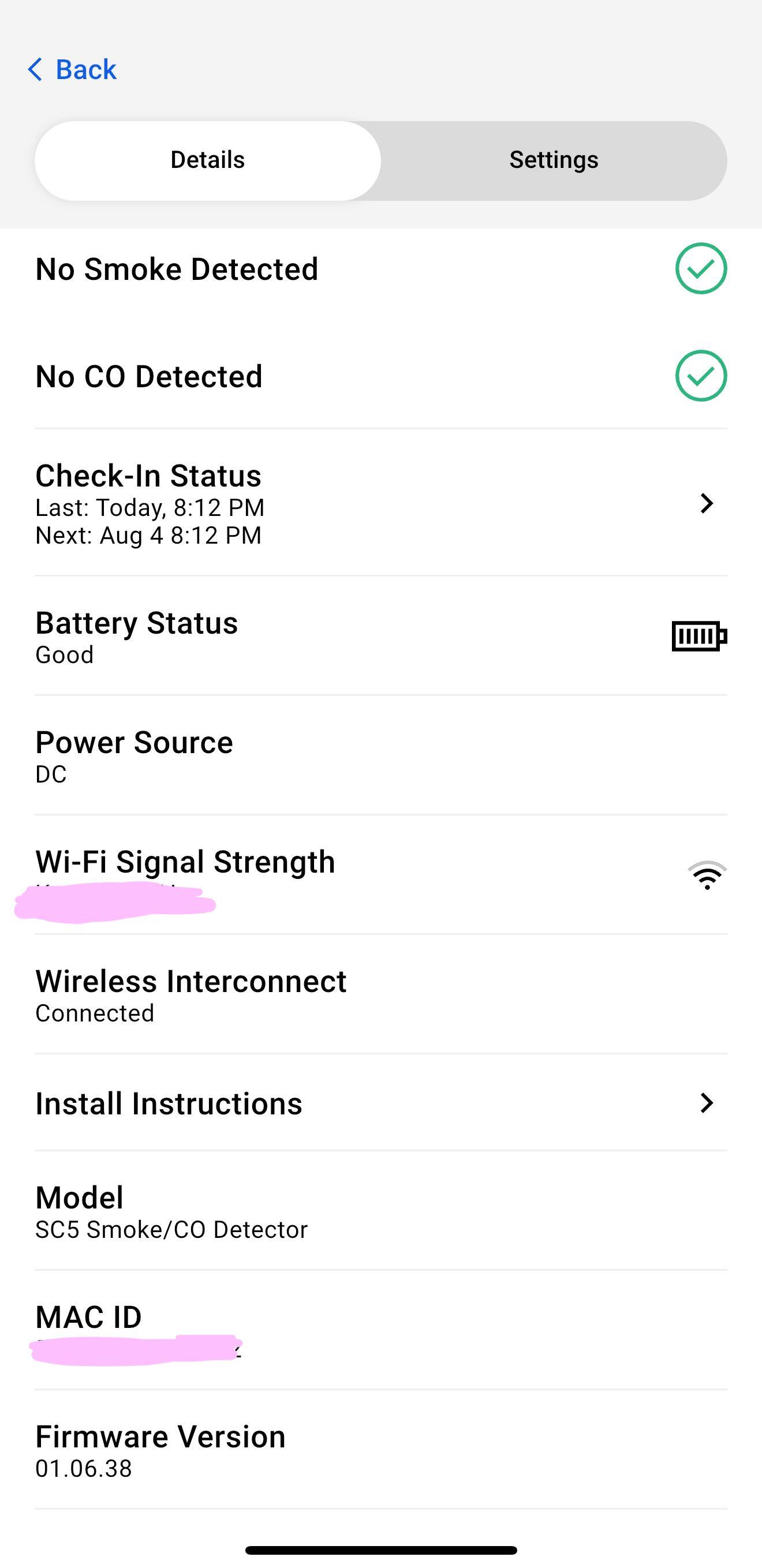The width and height of the screenshot is (762, 1568).
Task: Open Install Instructions
Action: 380,1103
